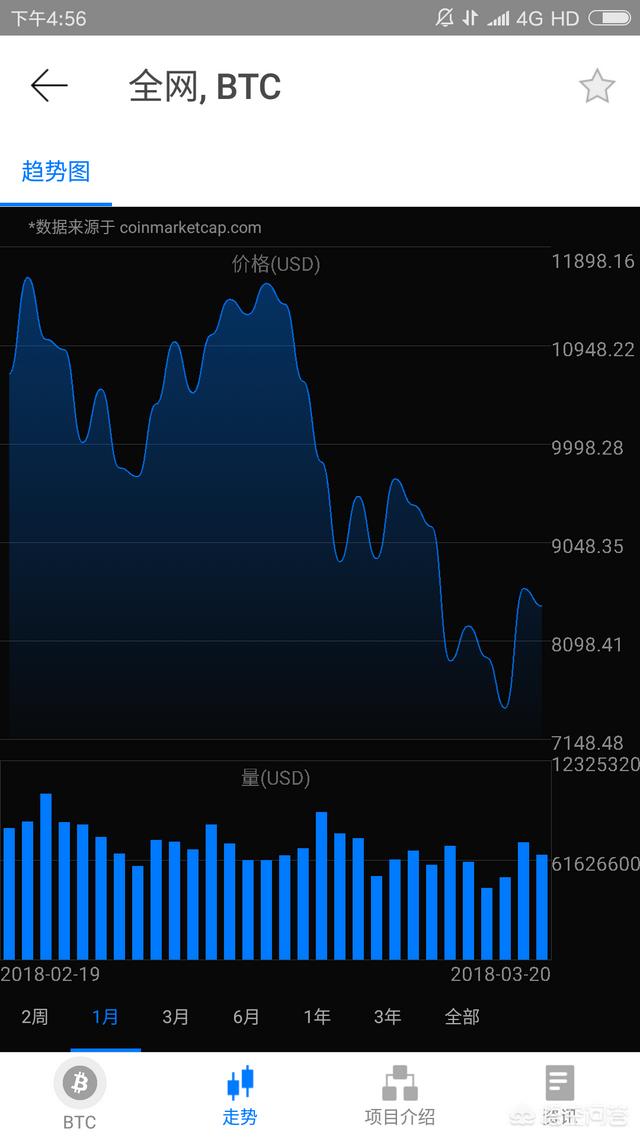Viewport: 640px width, 1138px height.
Task: Tap the BTC coin tab
Action: coord(80,1093)
